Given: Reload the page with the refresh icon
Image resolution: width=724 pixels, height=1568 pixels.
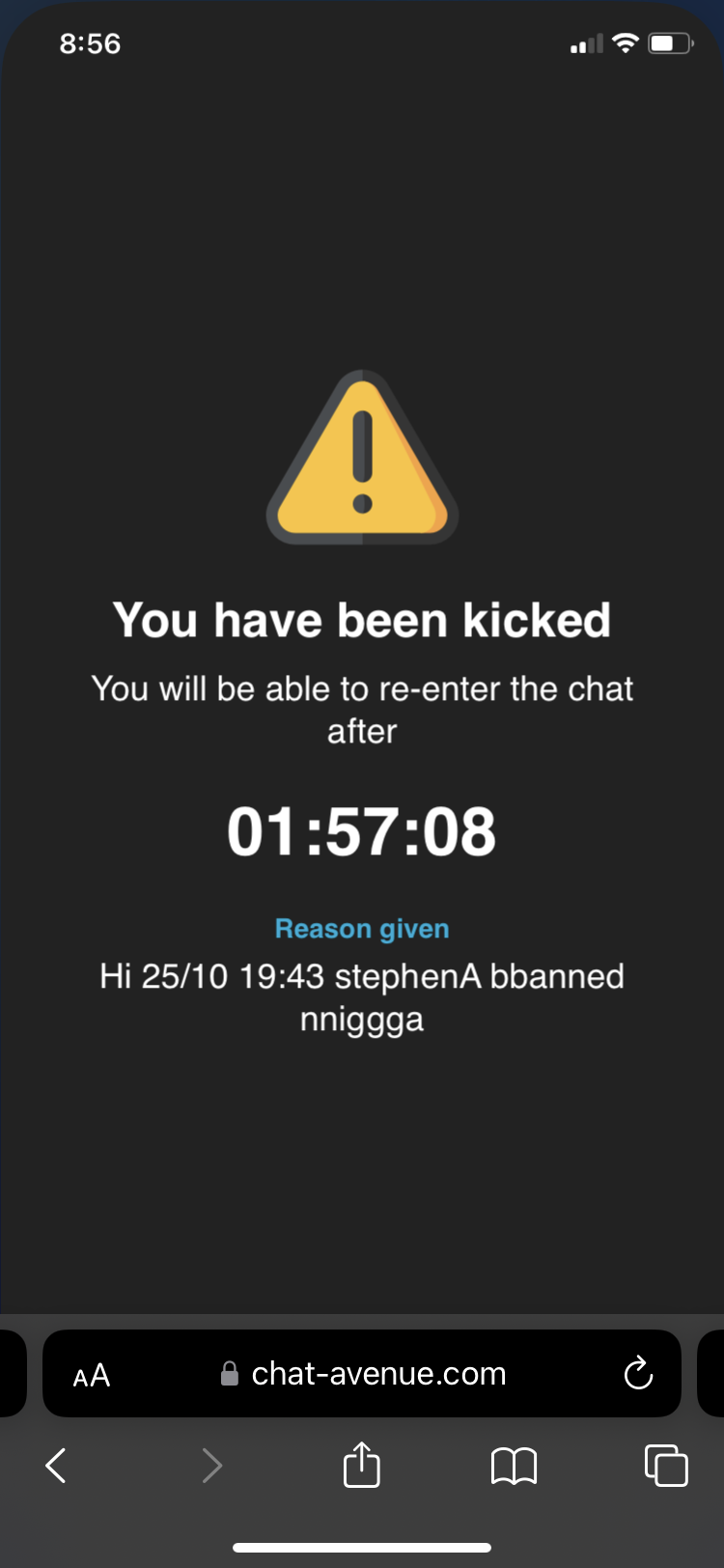Looking at the screenshot, I should point(638,1373).
